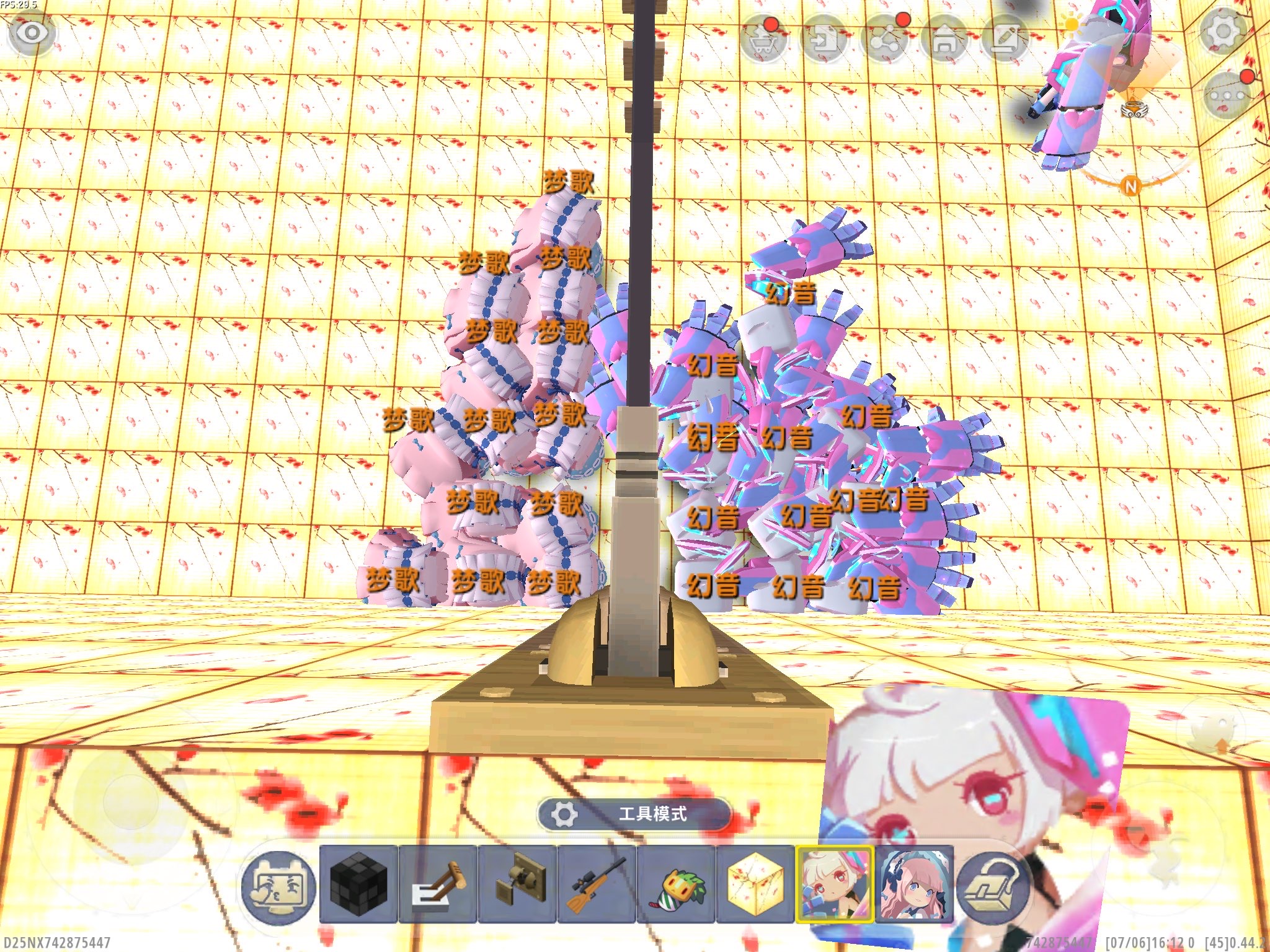Image resolution: width=1270 pixels, height=952 pixels.
Task: Open the shop cart icon
Action: point(763,39)
